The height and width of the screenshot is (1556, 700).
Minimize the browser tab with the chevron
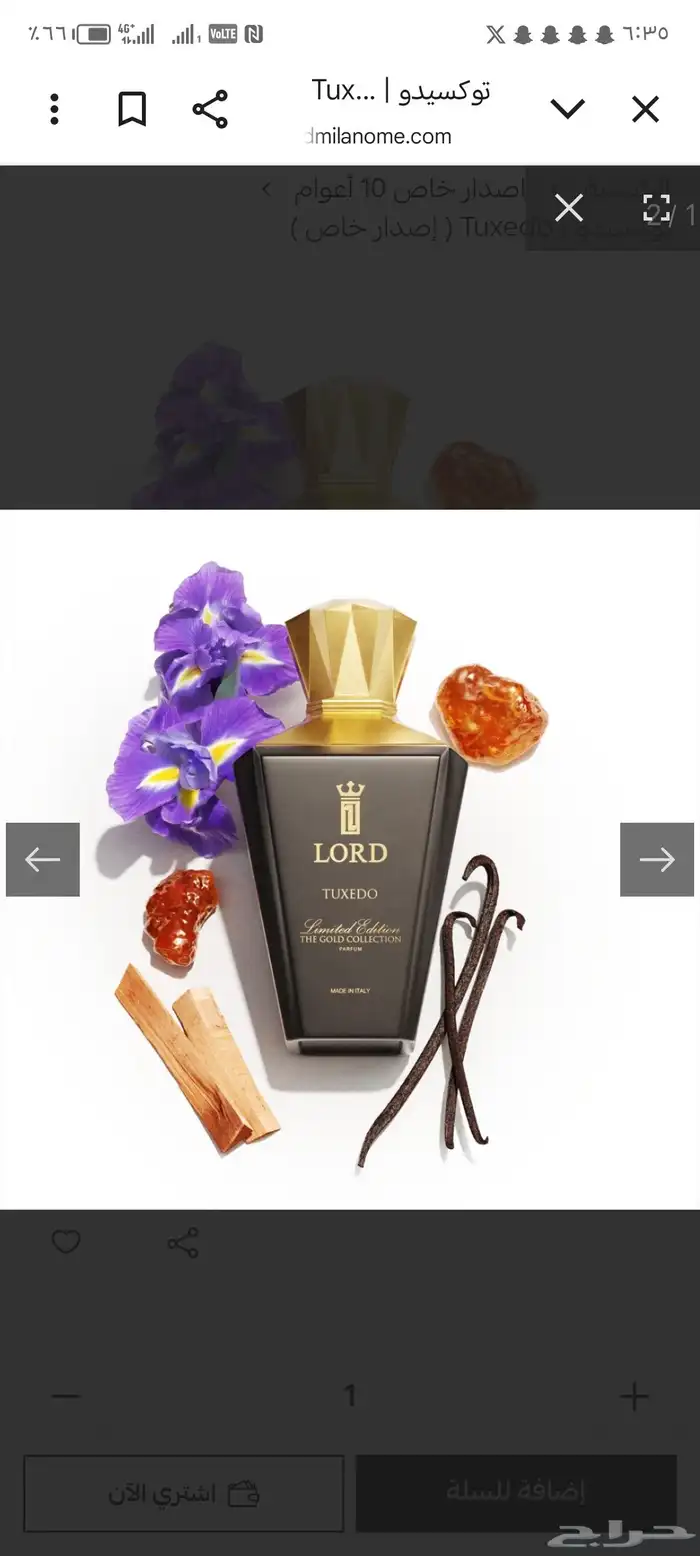[x=567, y=109]
